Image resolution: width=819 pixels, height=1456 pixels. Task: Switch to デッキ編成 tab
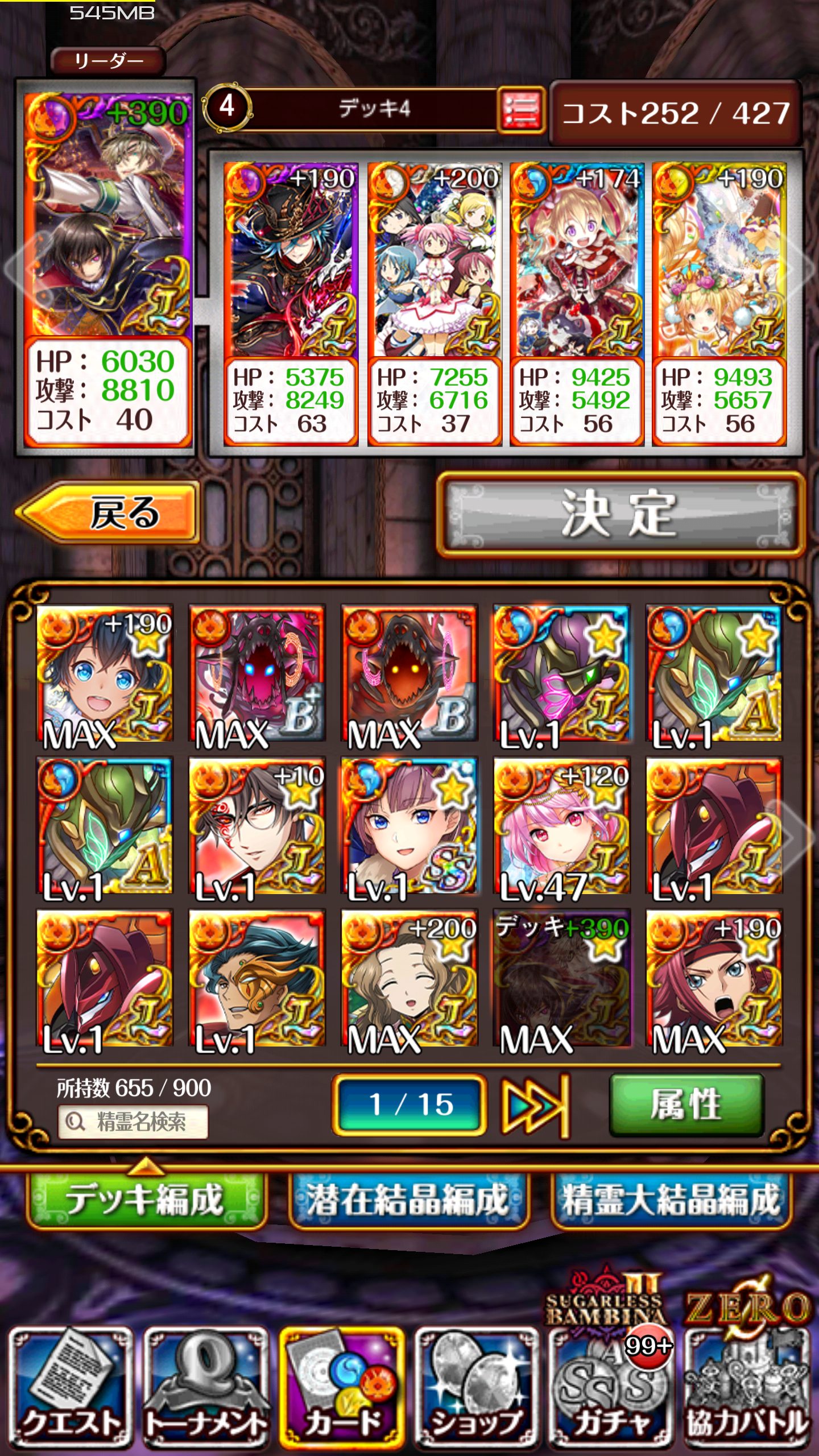(x=146, y=1199)
